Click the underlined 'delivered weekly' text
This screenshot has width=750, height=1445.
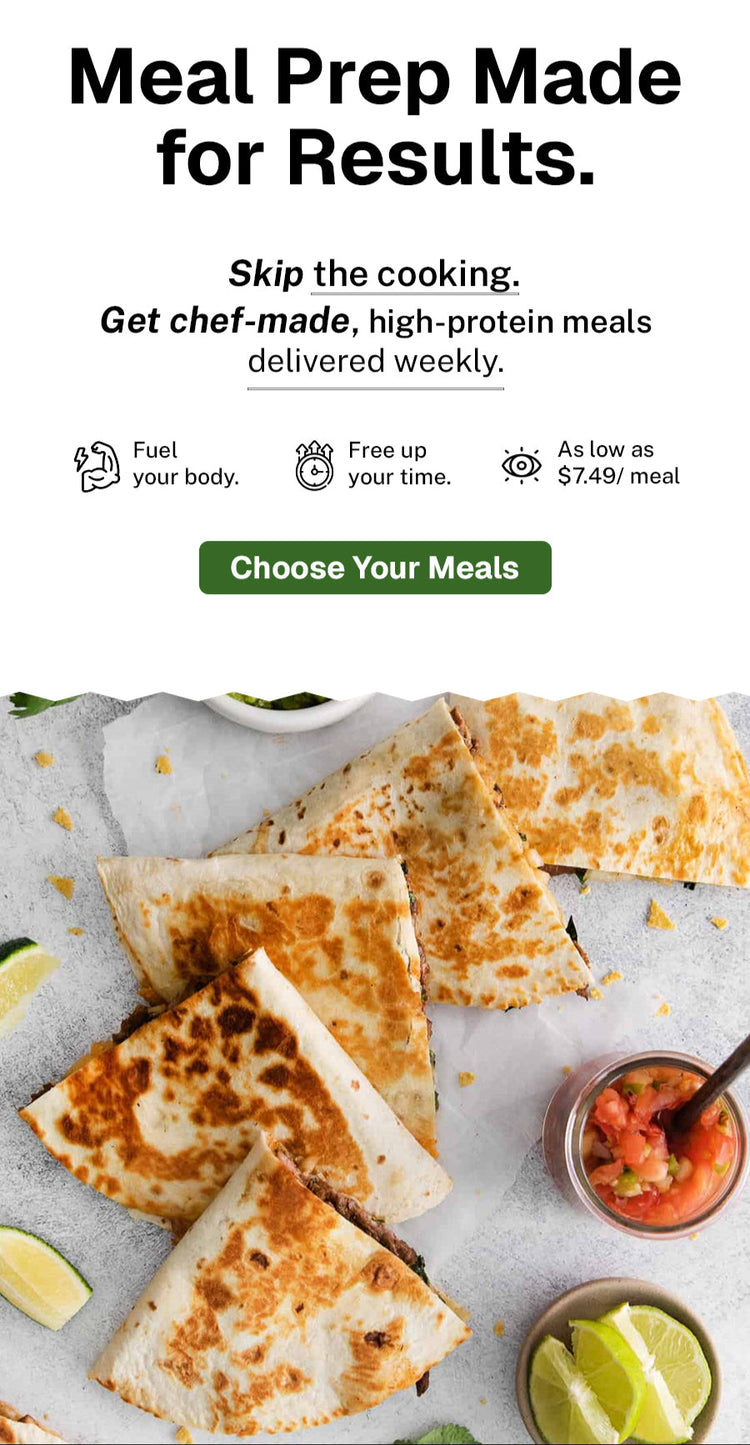(x=375, y=361)
